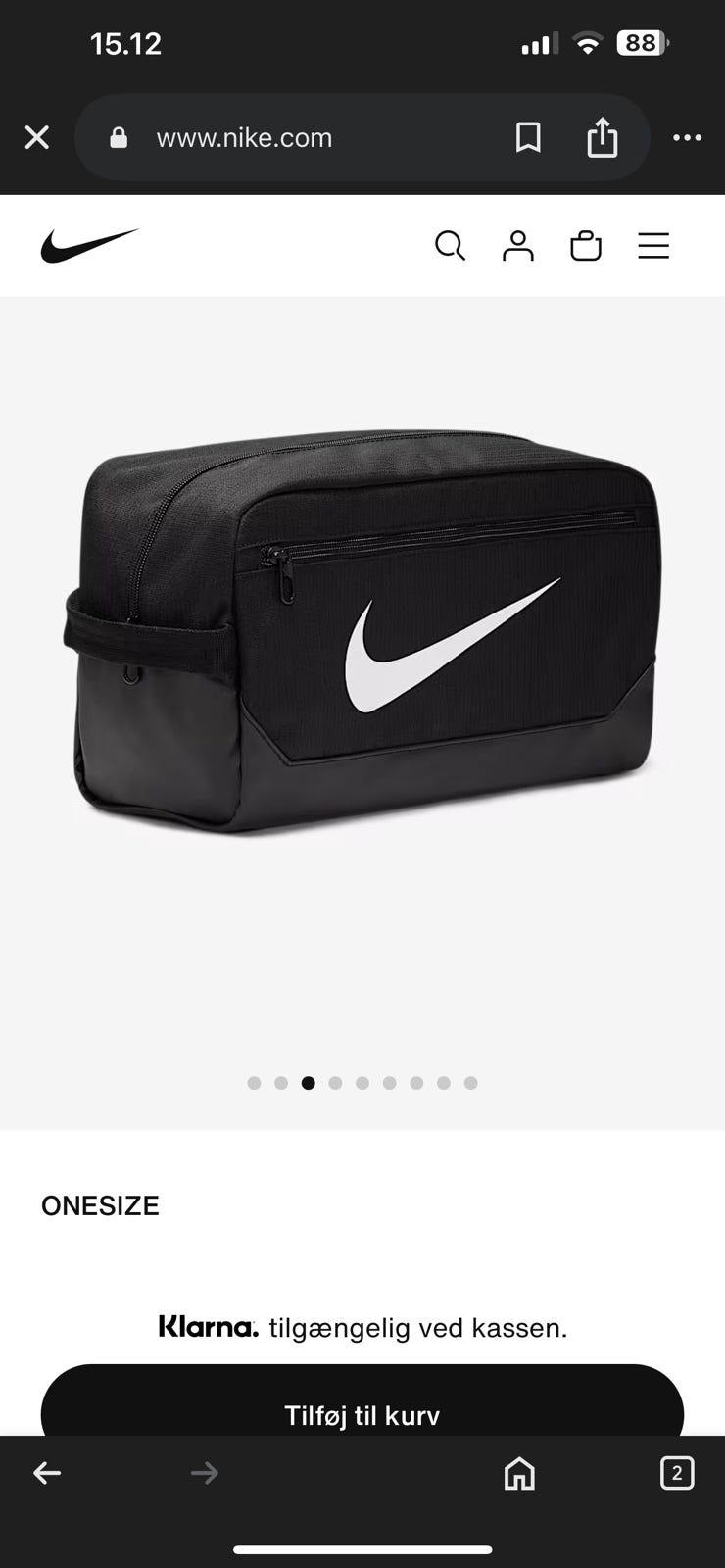Open Nike site search
The image size is (725, 1568).
pos(450,246)
